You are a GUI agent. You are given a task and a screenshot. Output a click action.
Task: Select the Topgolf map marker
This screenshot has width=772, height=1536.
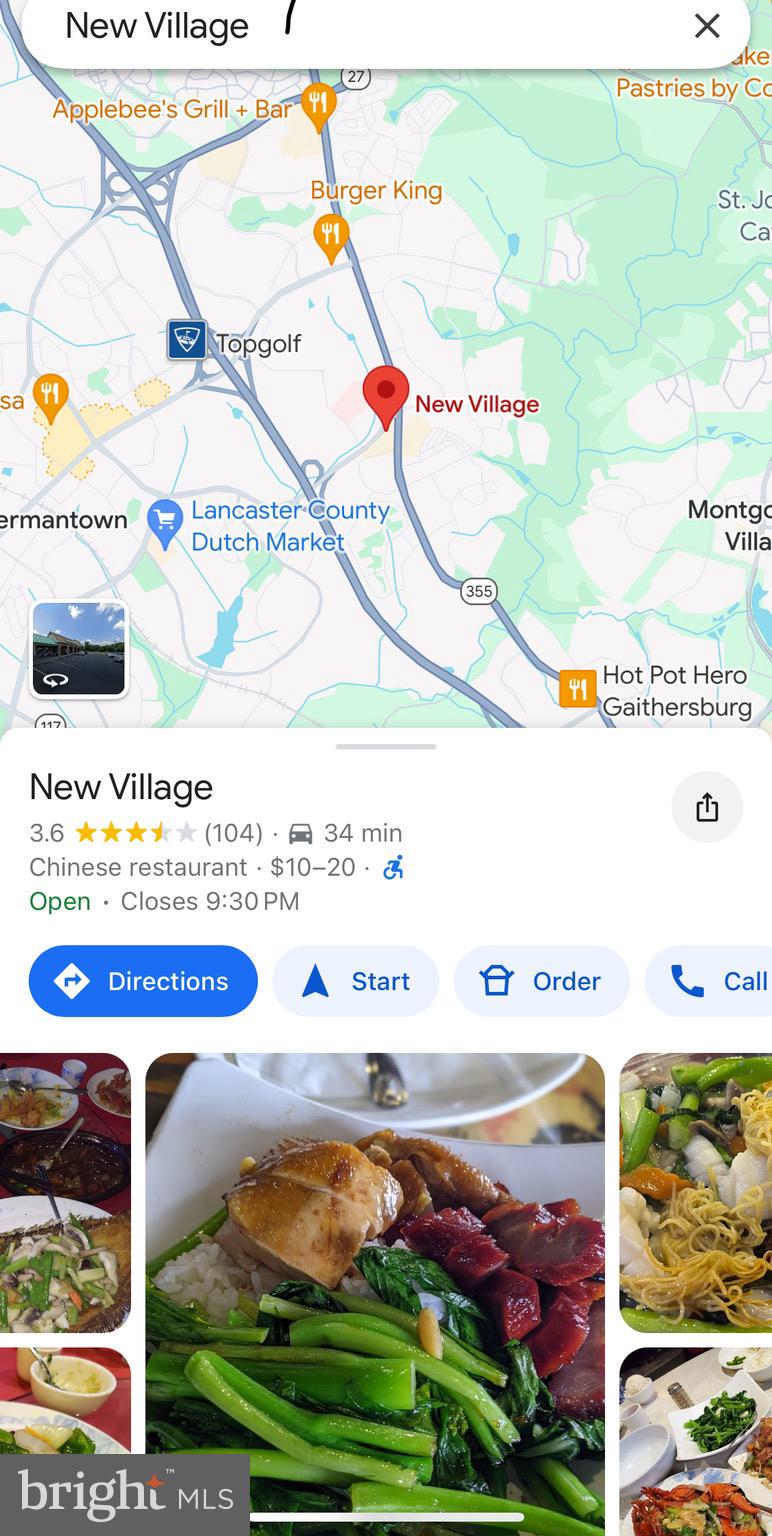[187, 341]
